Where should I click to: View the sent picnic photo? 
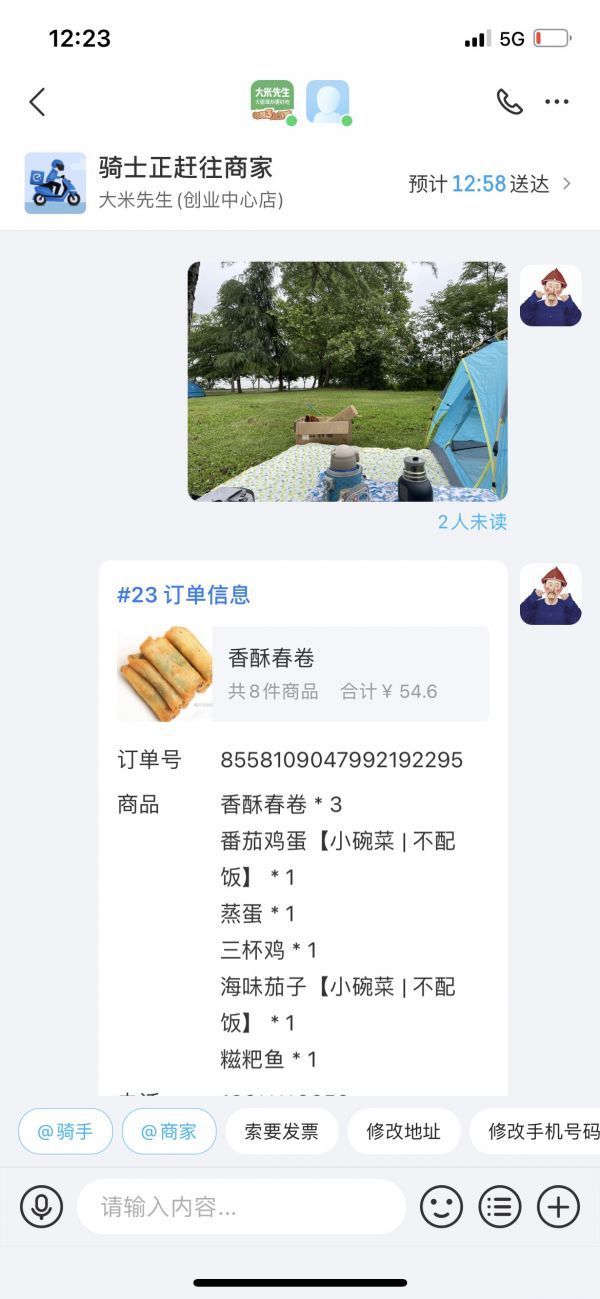pyautogui.click(x=347, y=381)
